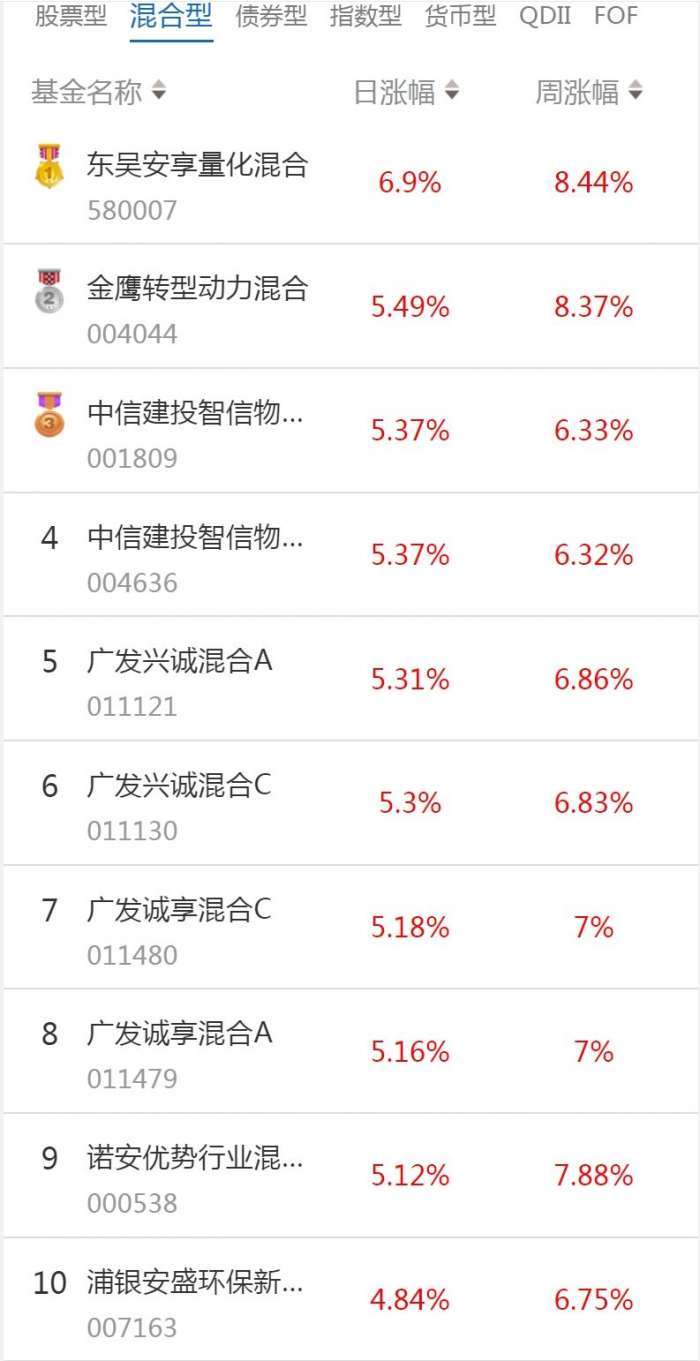Select the 债券型 tab
This screenshot has width=700, height=1361.
coord(271,17)
